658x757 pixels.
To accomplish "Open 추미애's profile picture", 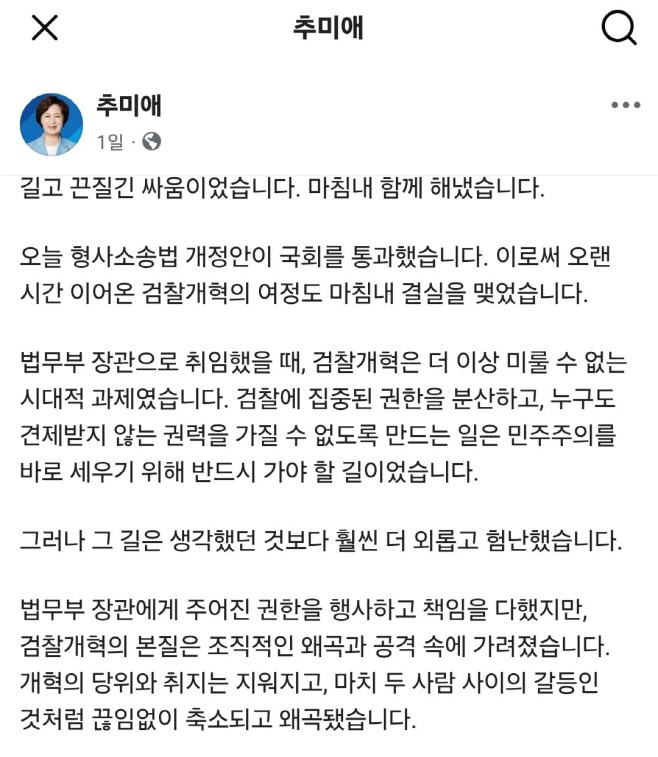I will 51,125.
